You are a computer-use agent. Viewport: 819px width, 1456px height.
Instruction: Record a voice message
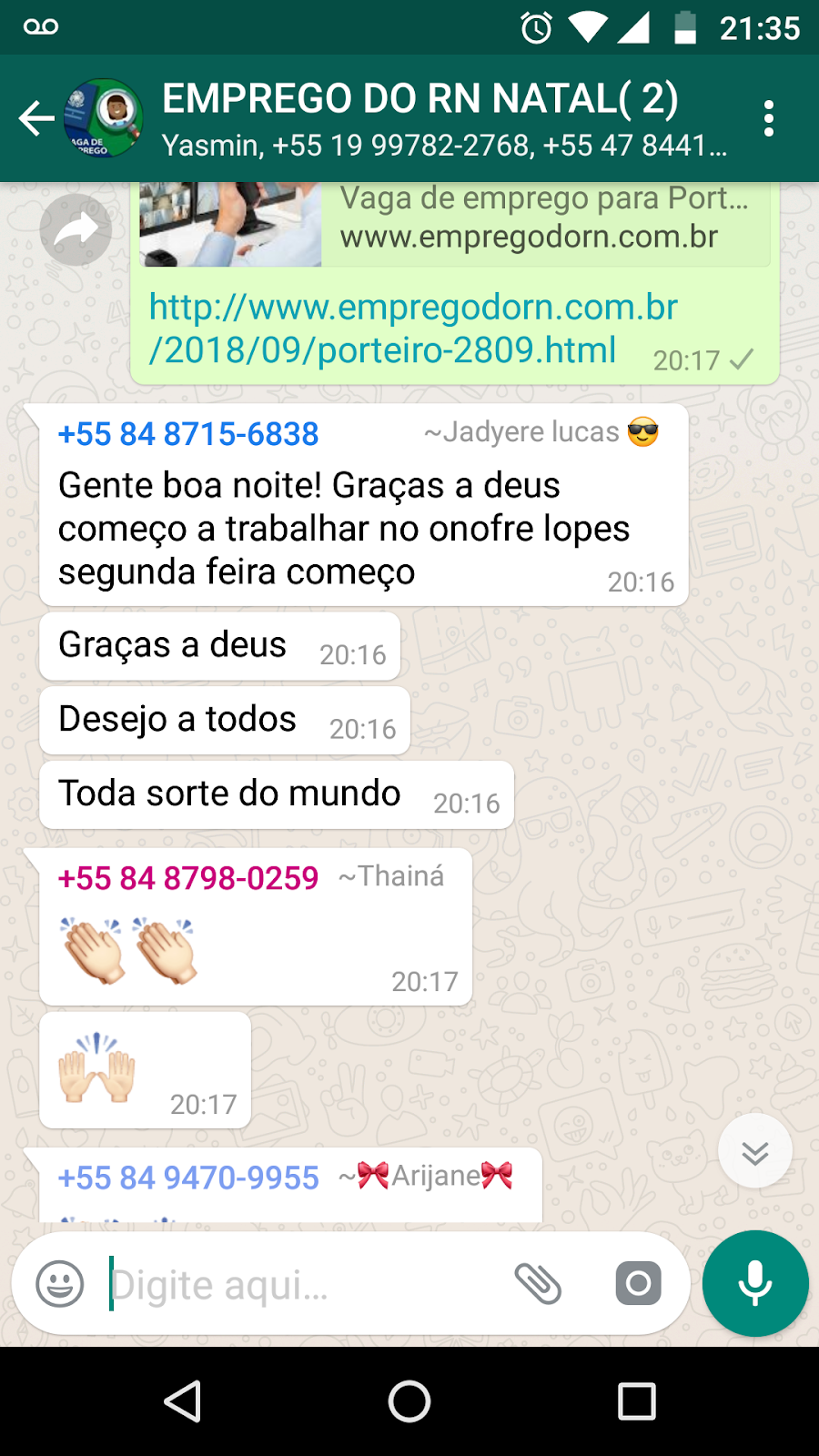tap(755, 1284)
